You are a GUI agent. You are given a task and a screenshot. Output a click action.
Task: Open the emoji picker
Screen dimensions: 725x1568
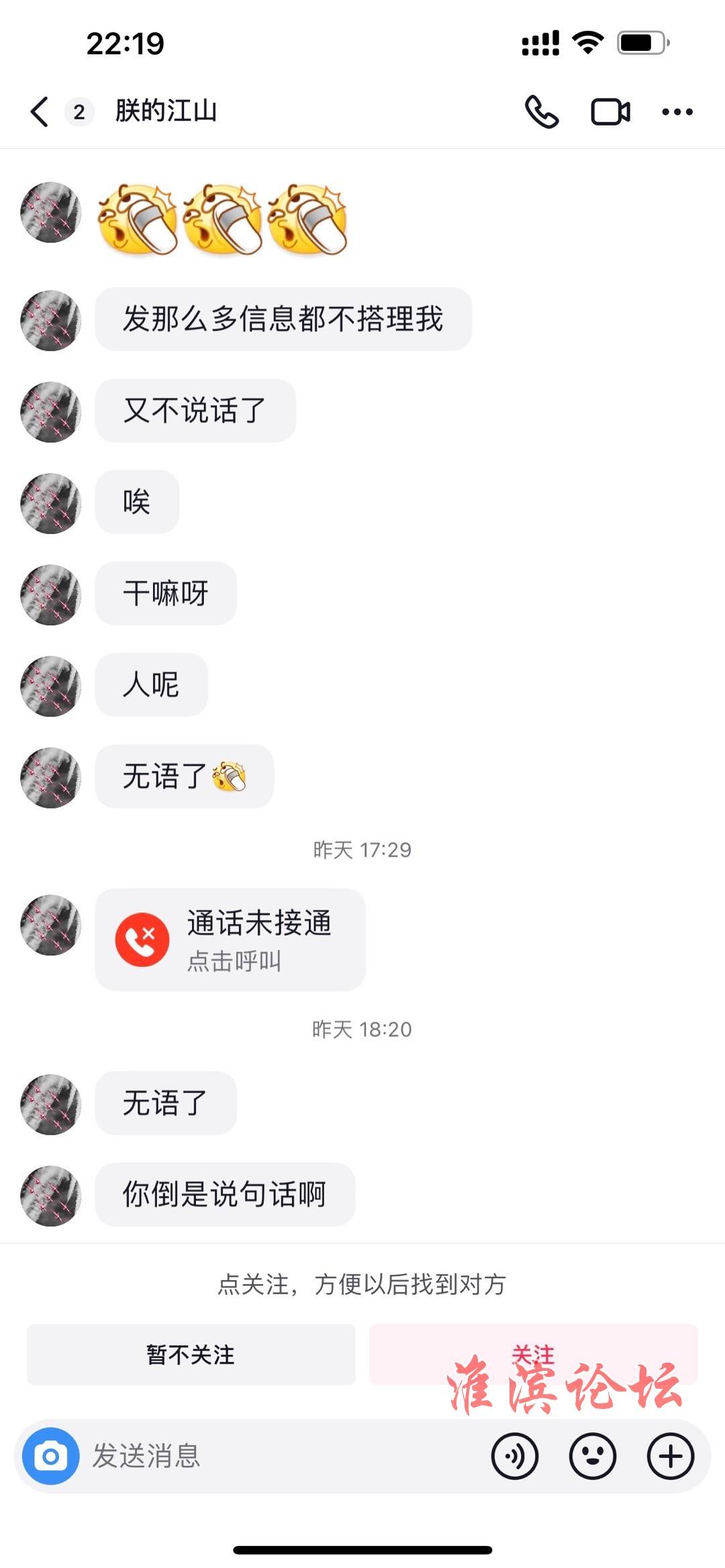pos(592,1456)
